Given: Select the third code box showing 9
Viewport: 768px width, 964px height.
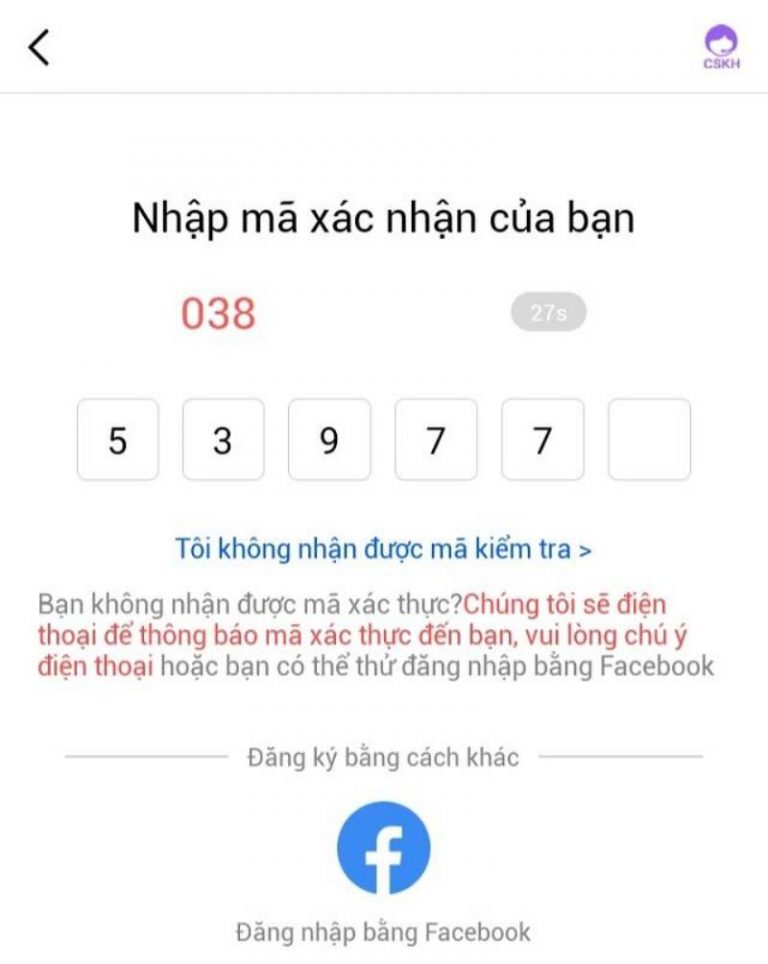Looking at the screenshot, I should click(x=329, y=439).
